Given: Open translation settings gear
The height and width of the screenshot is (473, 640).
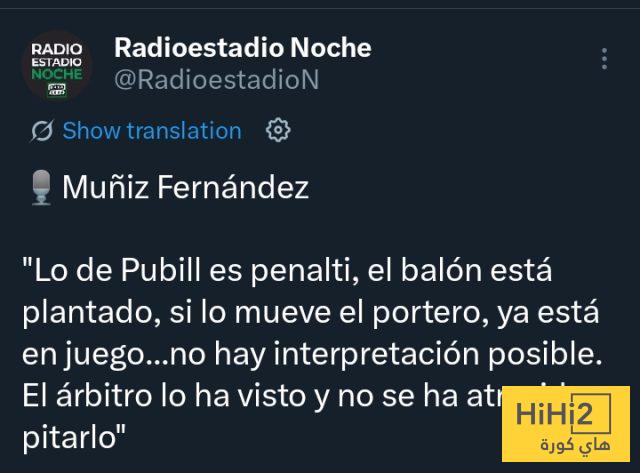Looking at the screenshot, I should click(278, 131).
